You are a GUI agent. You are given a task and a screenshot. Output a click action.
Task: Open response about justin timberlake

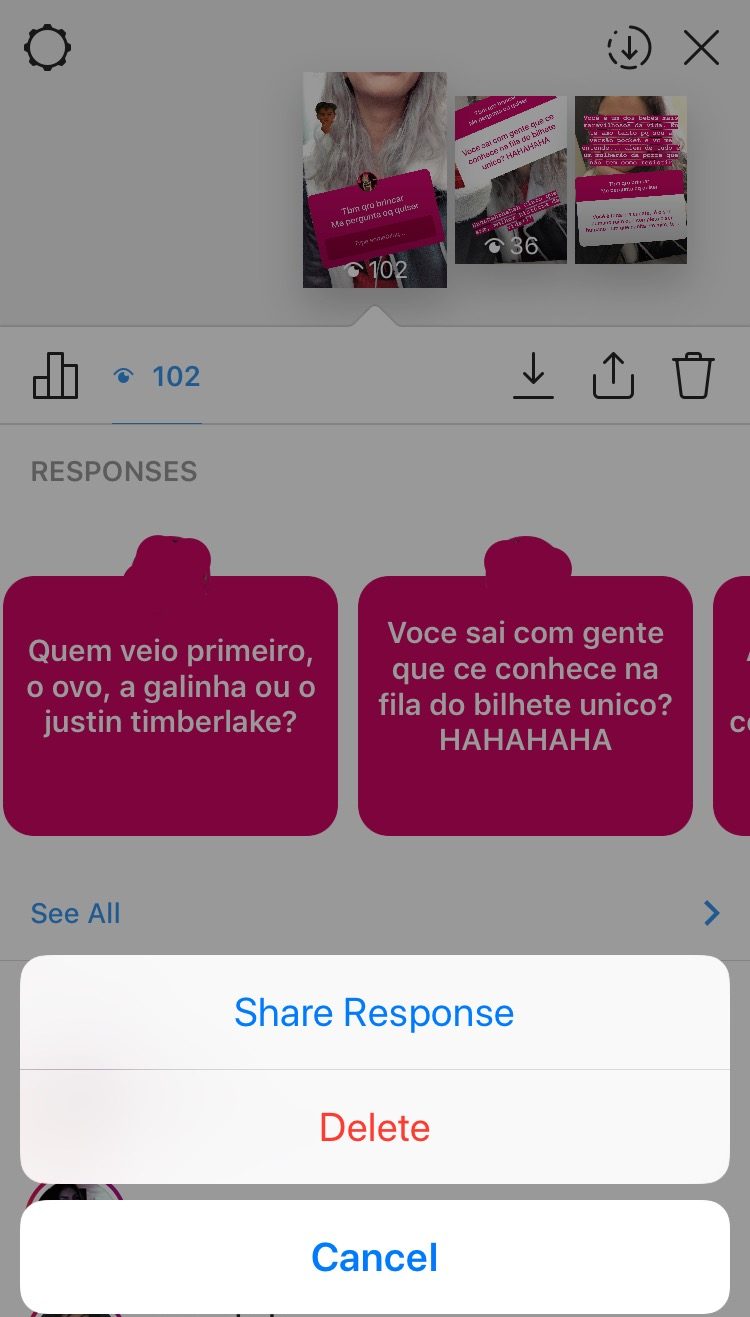click(x=171, y=705)
